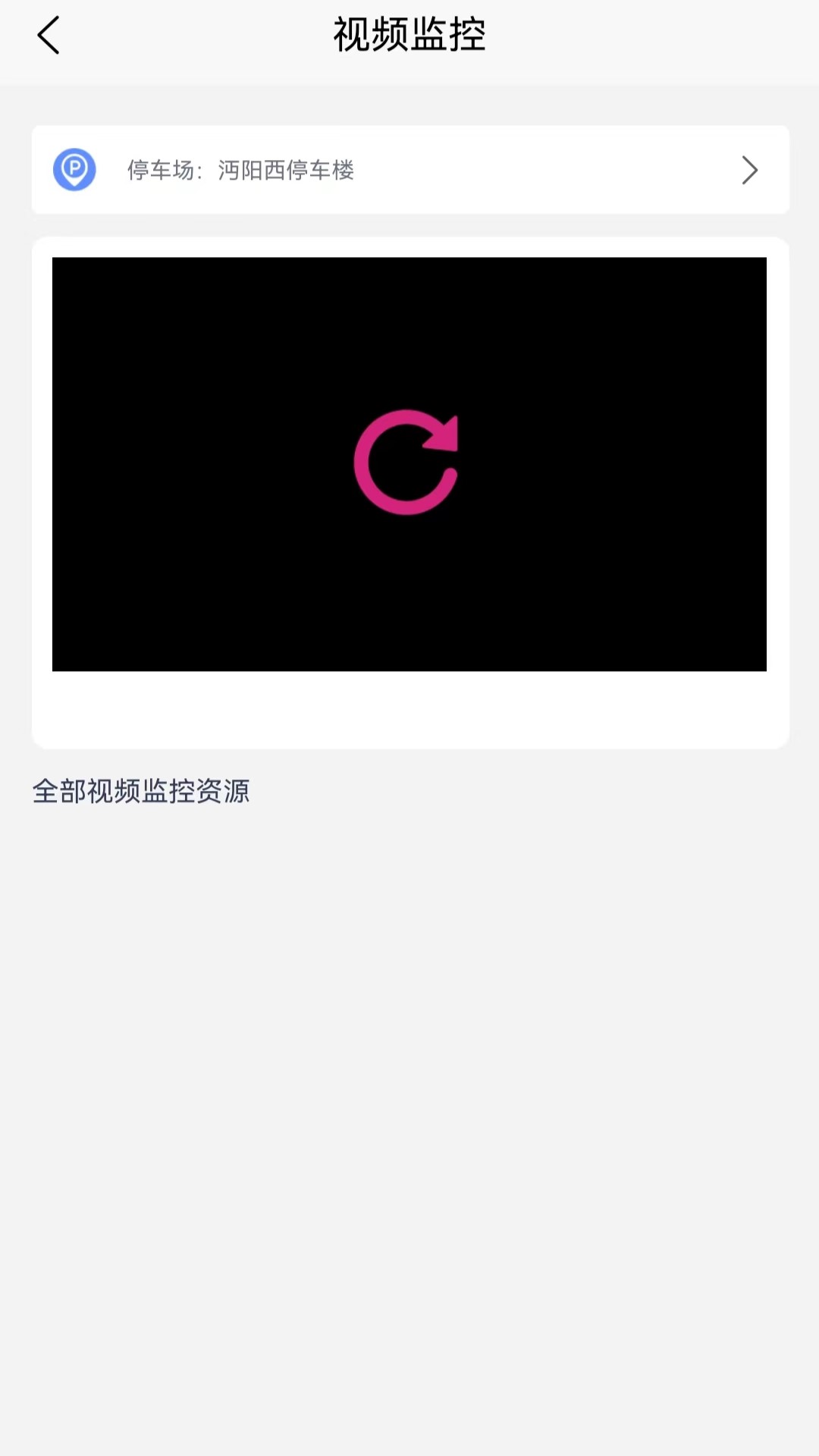Open the right chevron on the parking row
This screenshot has height=1456, width=819.
click(x=749, y=170)
